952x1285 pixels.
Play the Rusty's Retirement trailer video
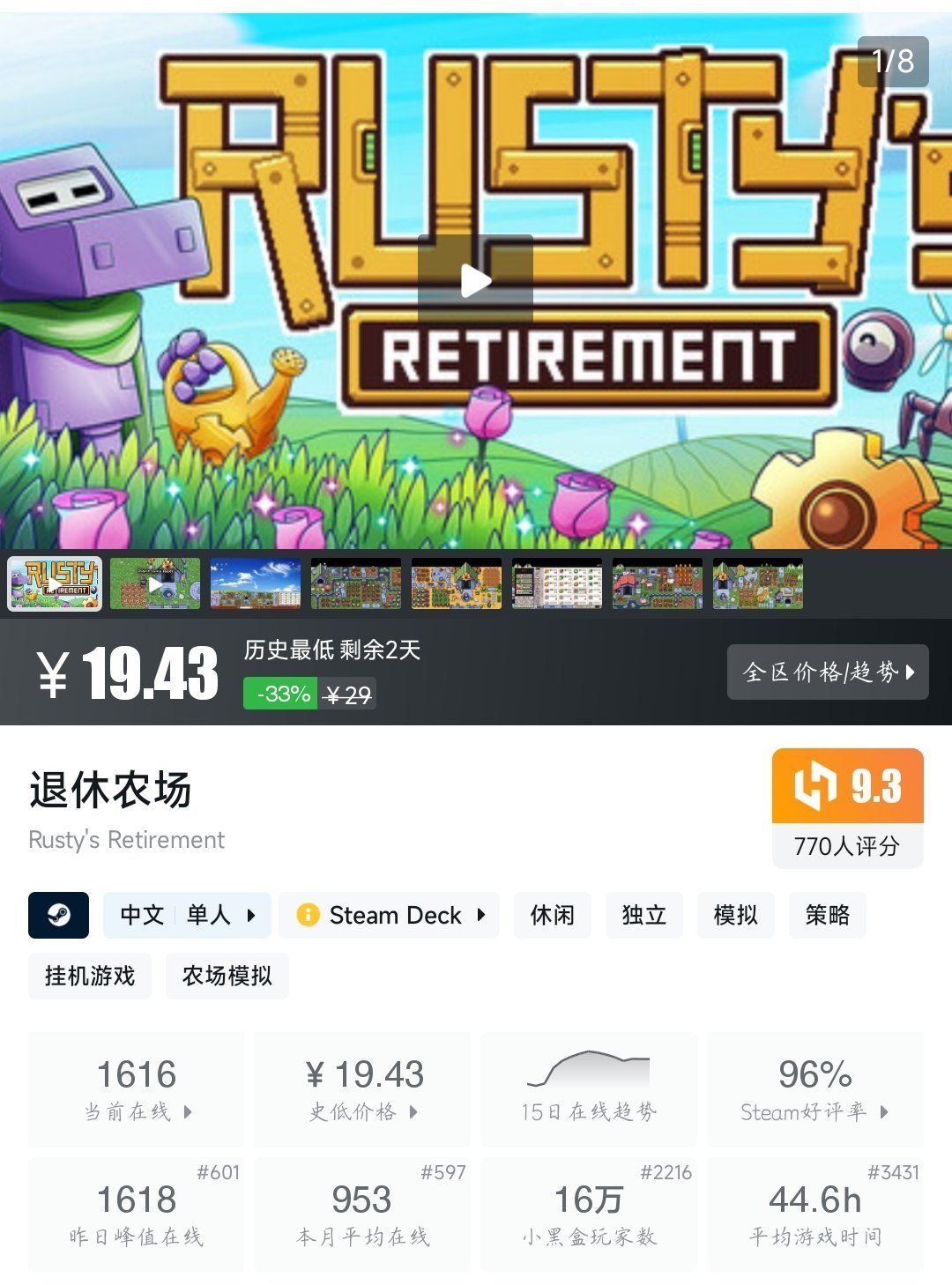(x=476, y=281)
